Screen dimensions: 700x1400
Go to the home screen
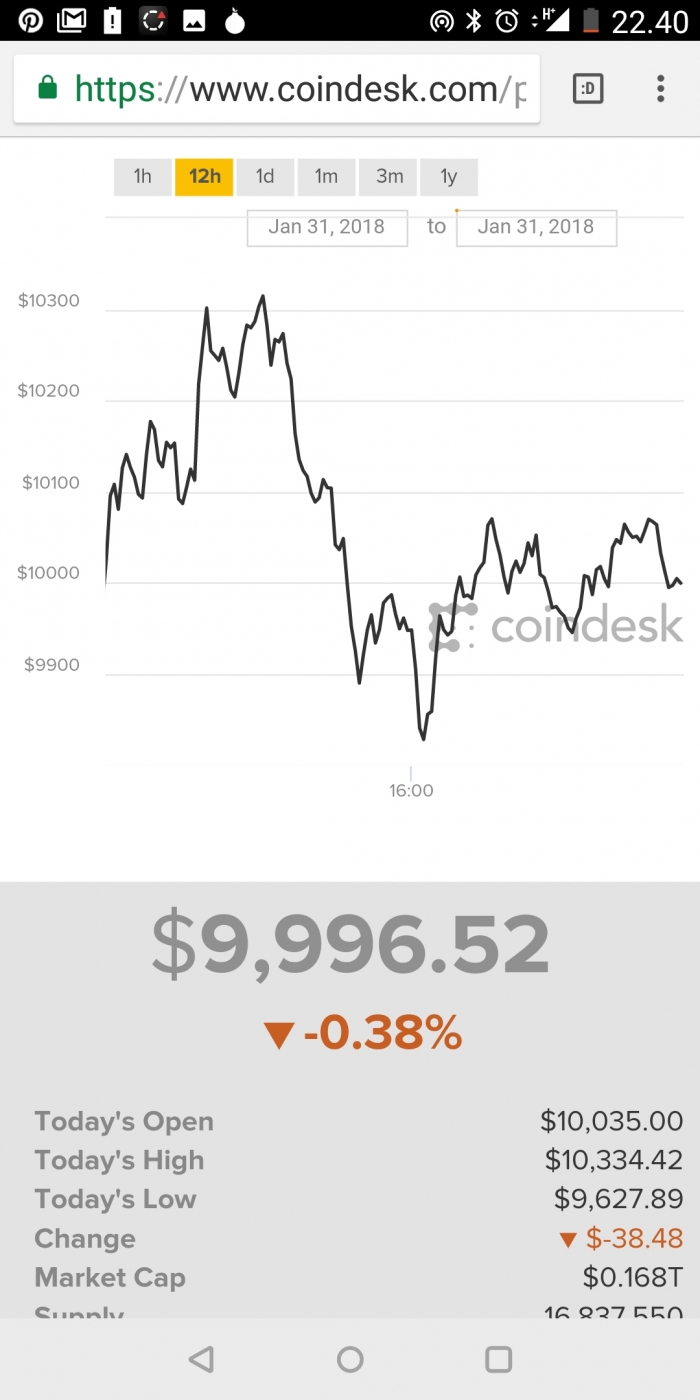350,1359
